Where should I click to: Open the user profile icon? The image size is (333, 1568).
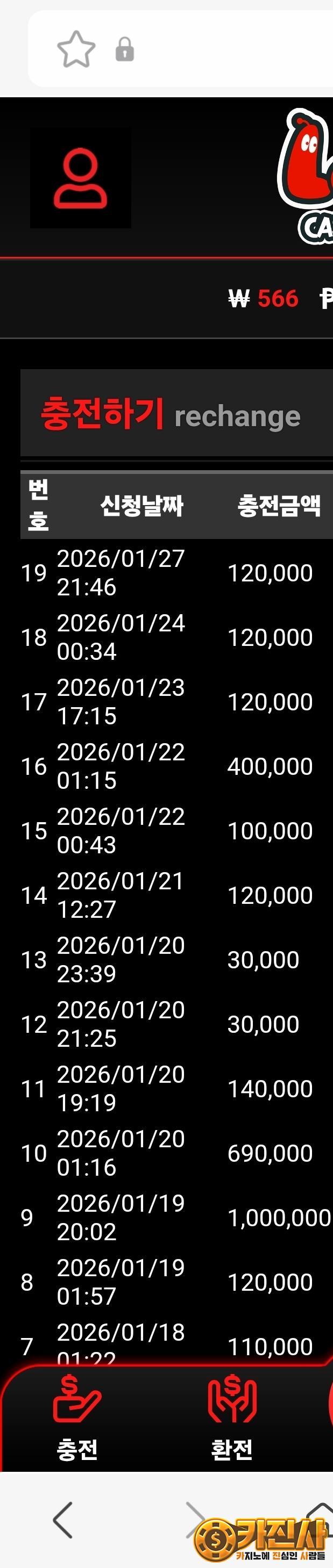coord(81,179)
